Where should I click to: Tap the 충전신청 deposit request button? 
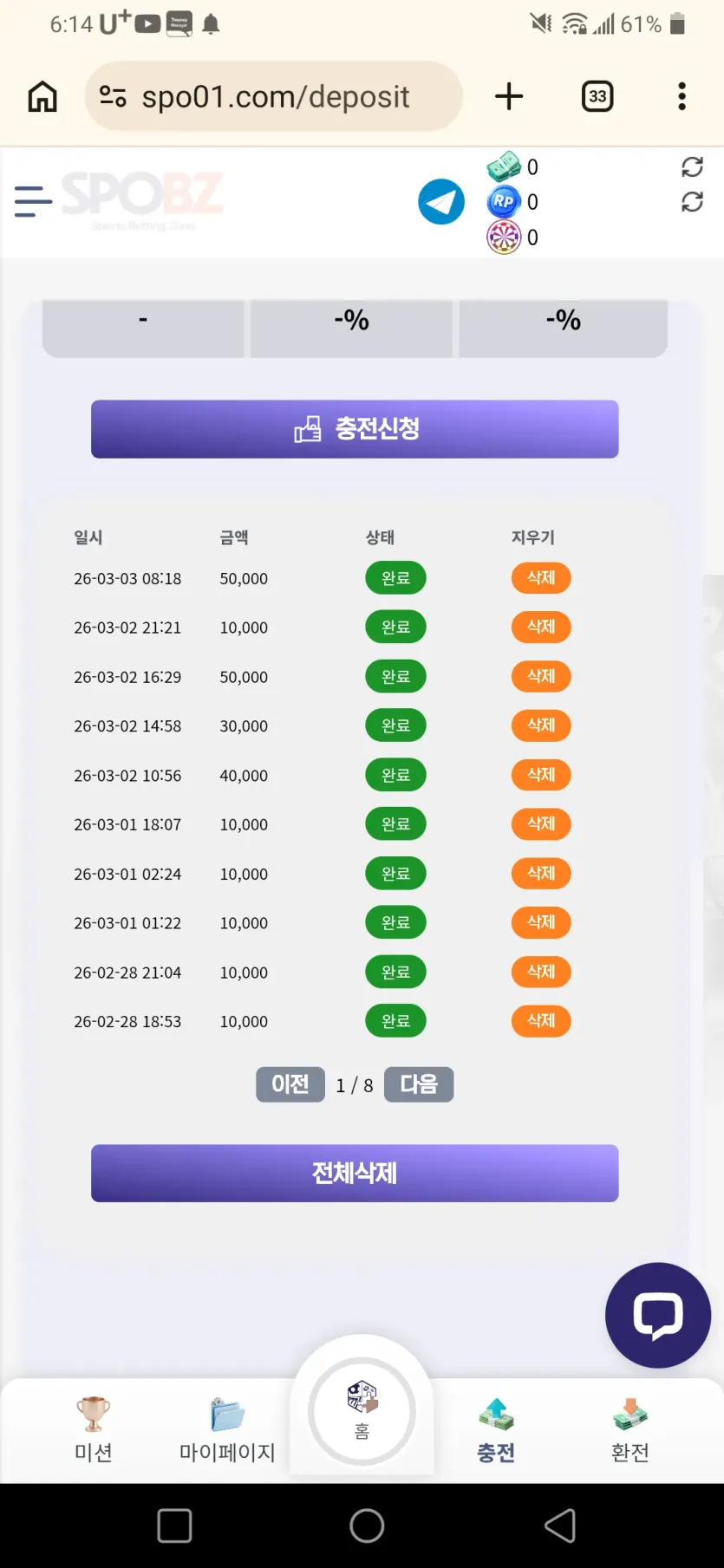[x=355, y=429]
